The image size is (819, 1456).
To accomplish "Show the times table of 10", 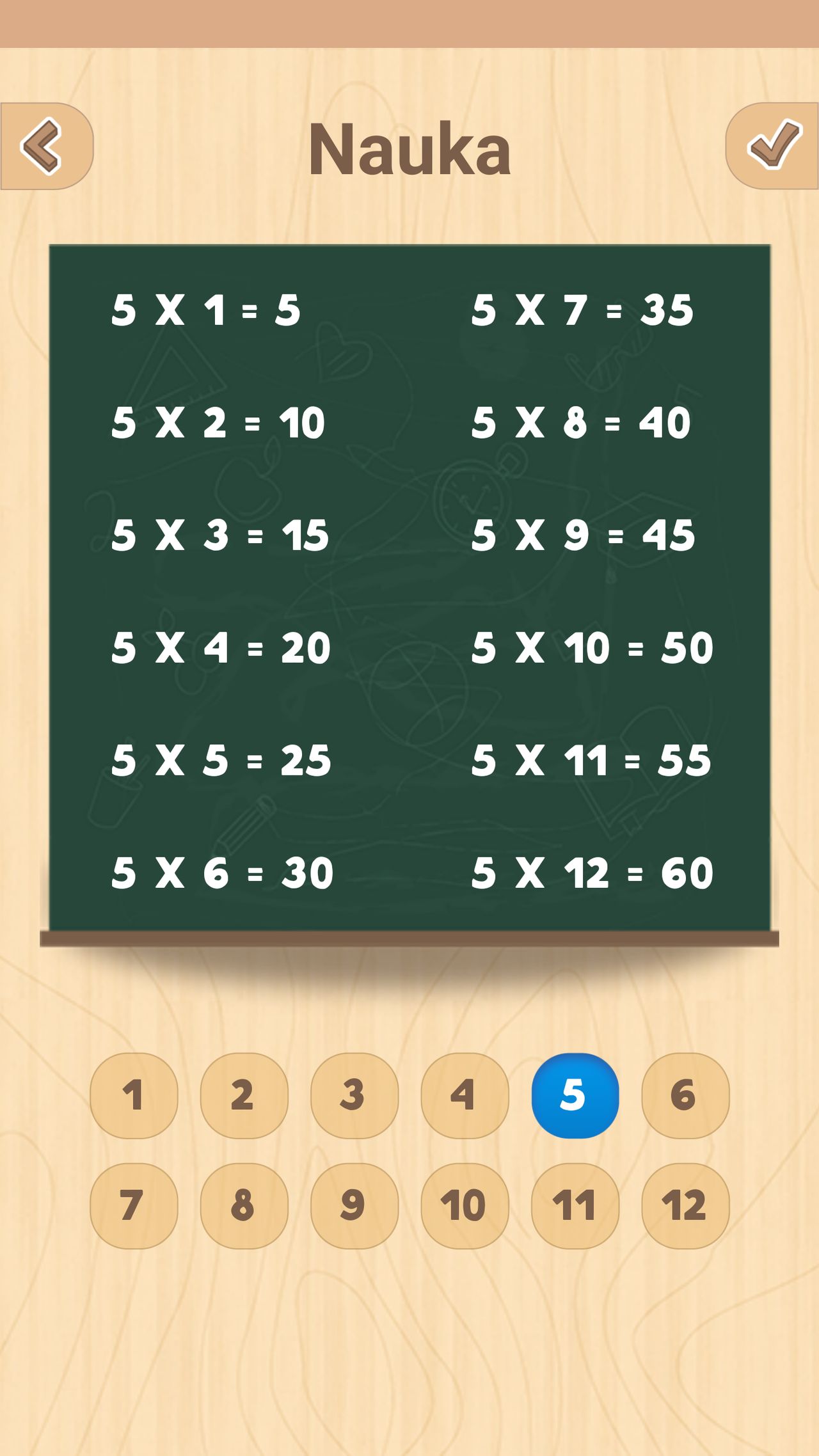I will (x=465, y=1205).
